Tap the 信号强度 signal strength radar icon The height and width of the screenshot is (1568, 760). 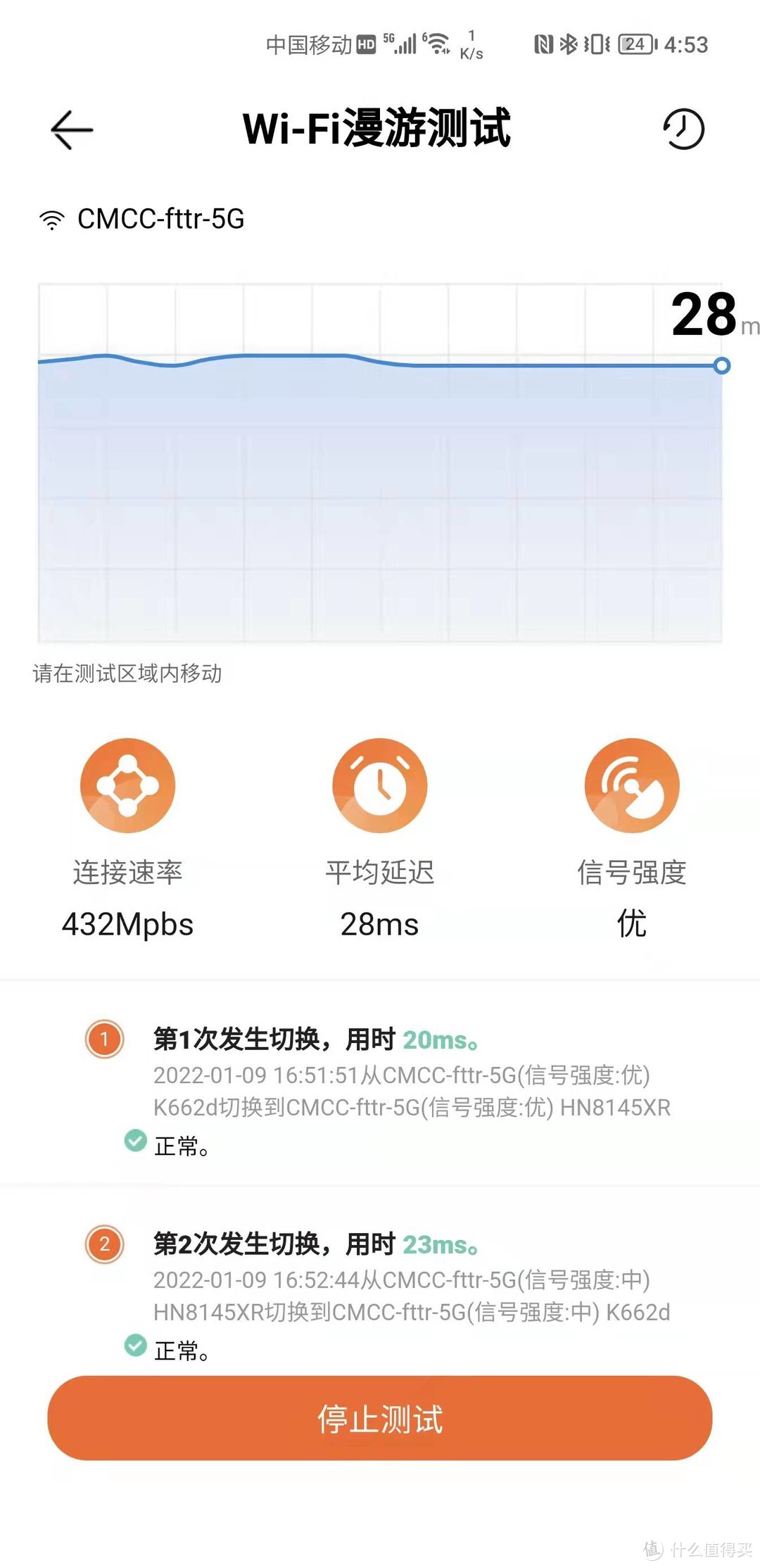631,786
